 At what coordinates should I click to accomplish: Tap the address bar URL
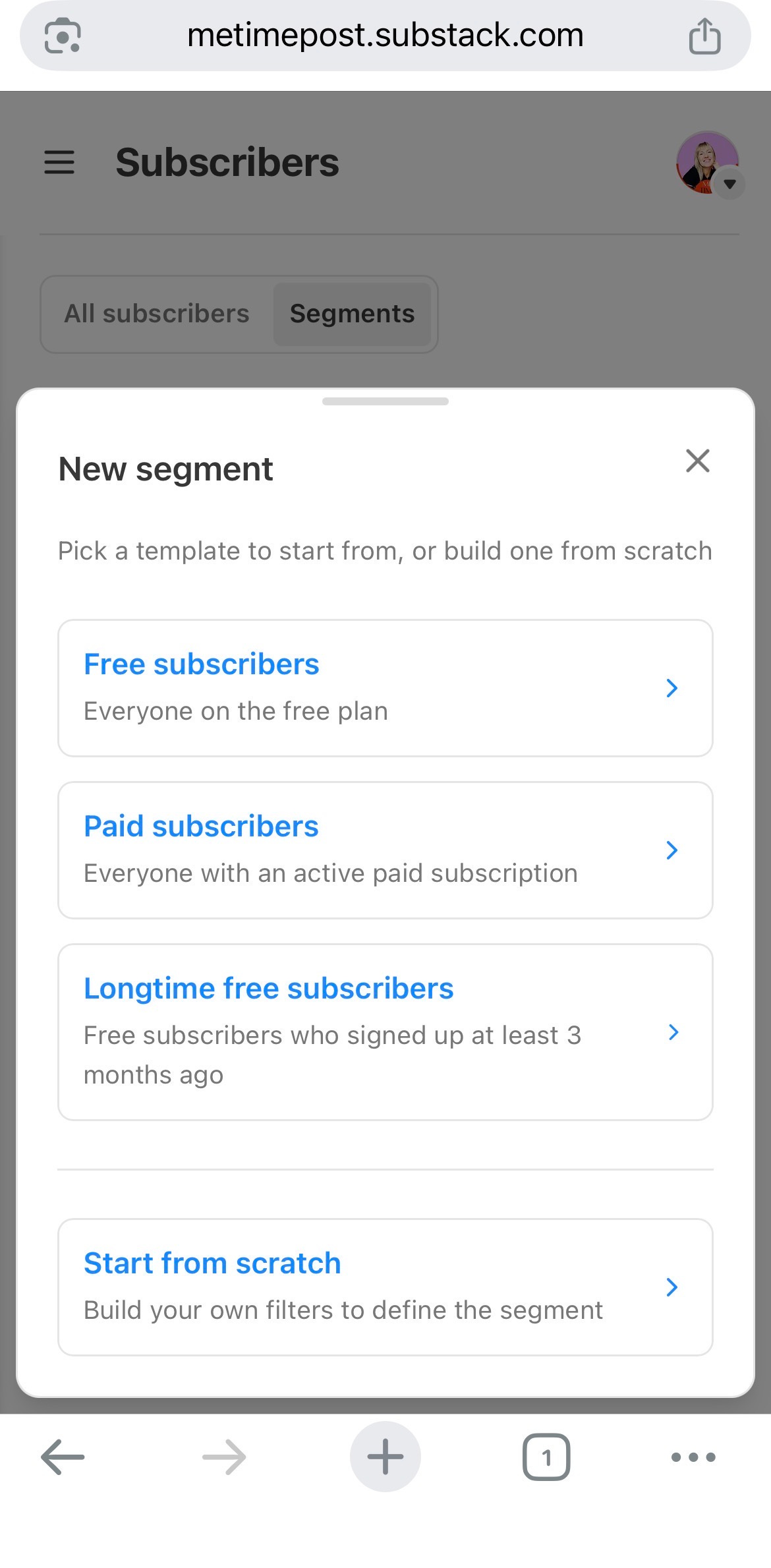pyautogui.click(x=385, y=36)
